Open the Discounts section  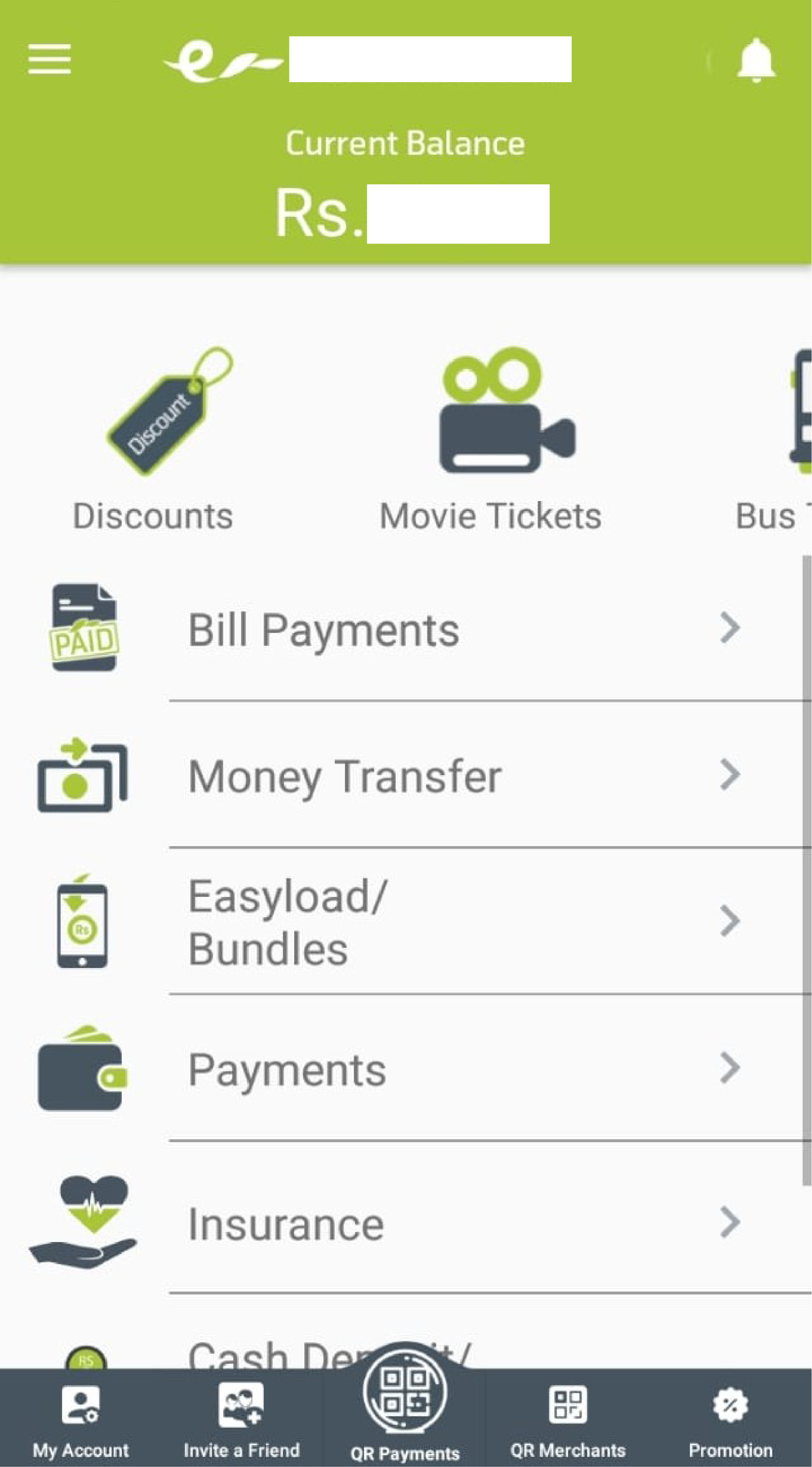154,439
